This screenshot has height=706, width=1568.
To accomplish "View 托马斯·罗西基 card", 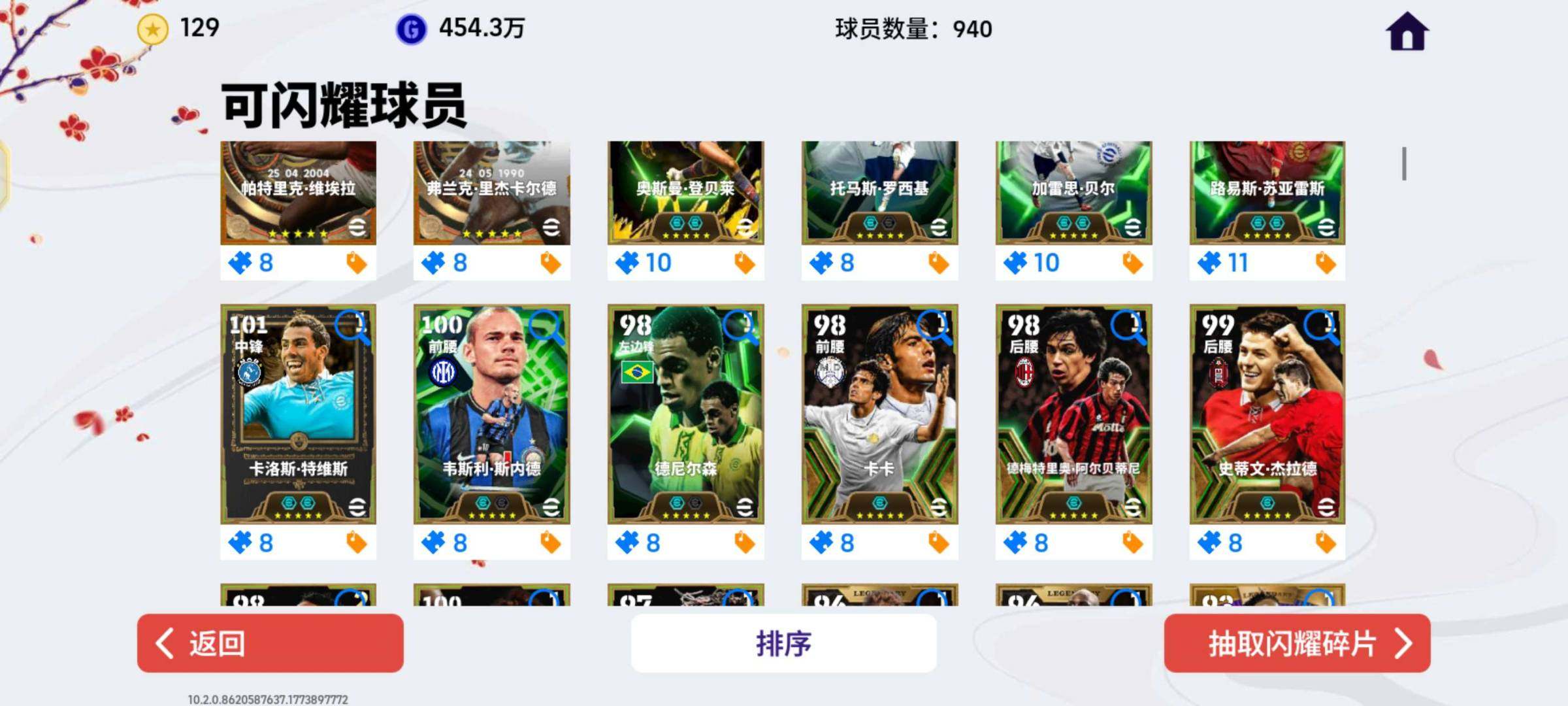I will tap(879, 193).
